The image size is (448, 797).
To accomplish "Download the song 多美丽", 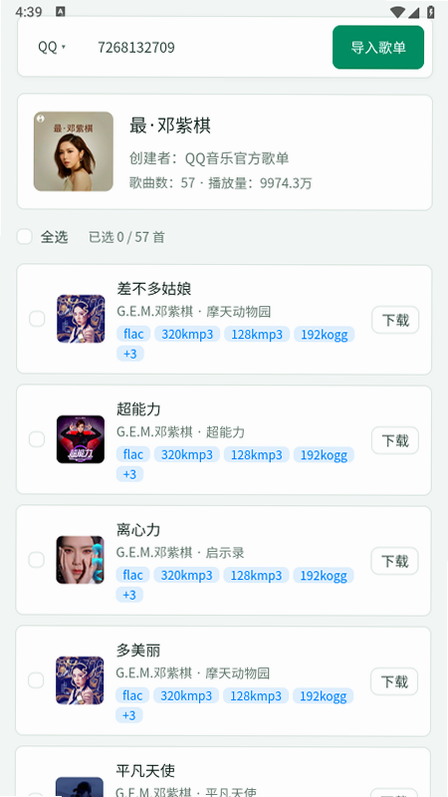I will [394, 681].
